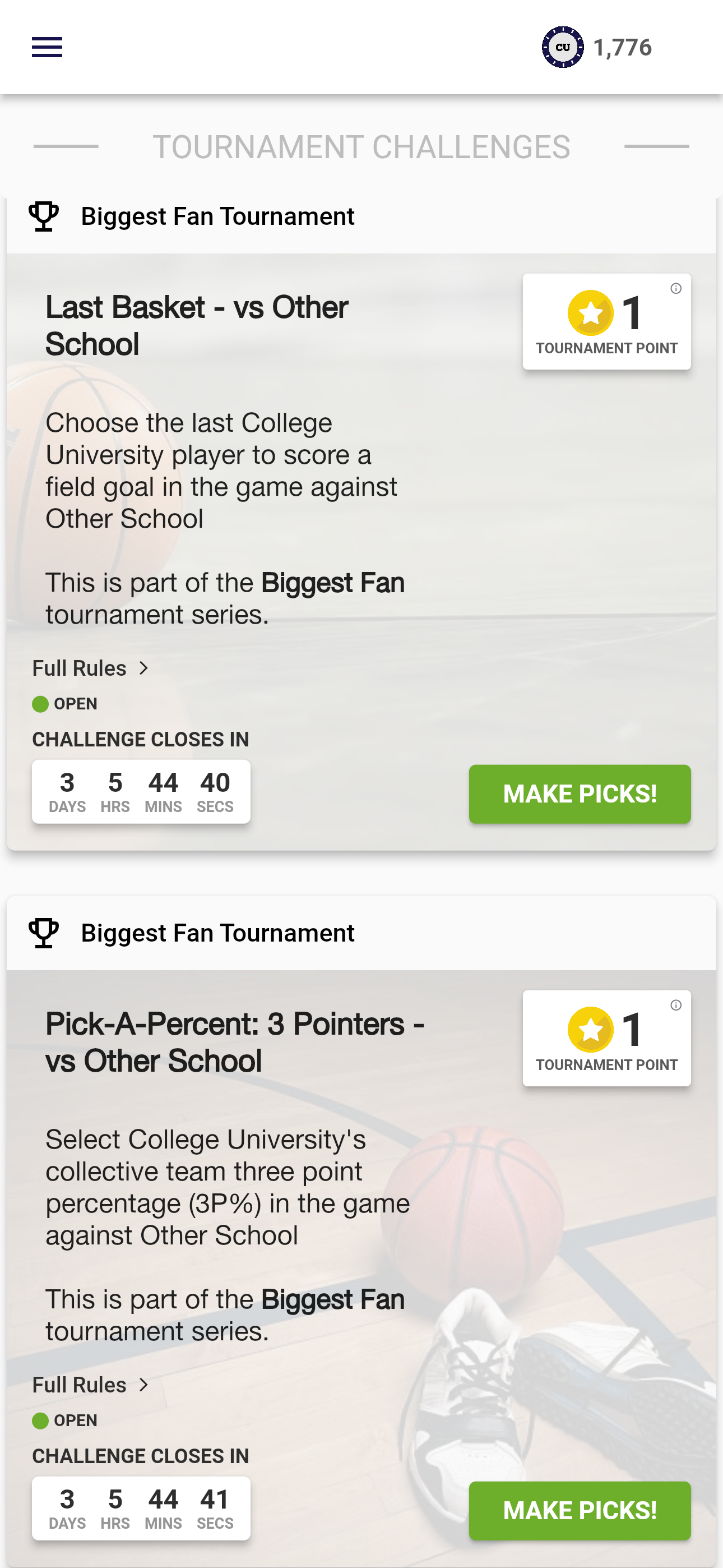Tap info icon on Last Basket tournament point
Image resolution: width=723 pixels, height=1568 pixels.
tap(675, 288)
